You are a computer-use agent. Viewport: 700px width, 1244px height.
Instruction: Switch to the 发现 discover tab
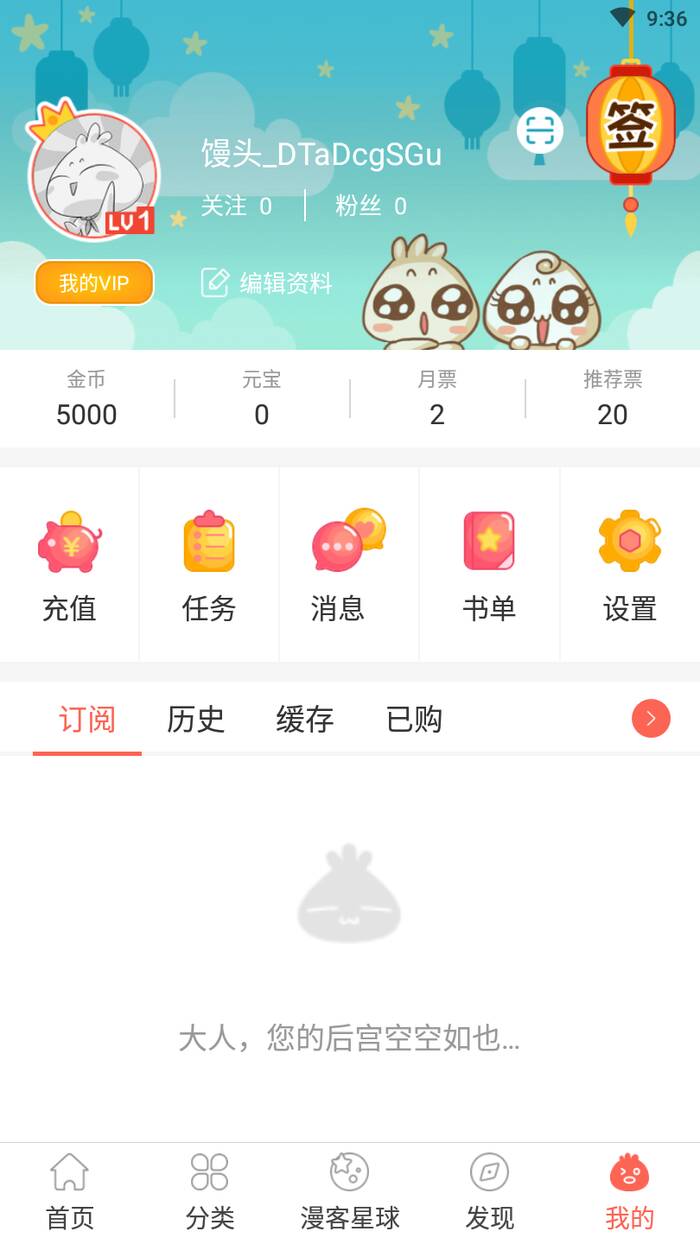click(x=490, y=1192)
